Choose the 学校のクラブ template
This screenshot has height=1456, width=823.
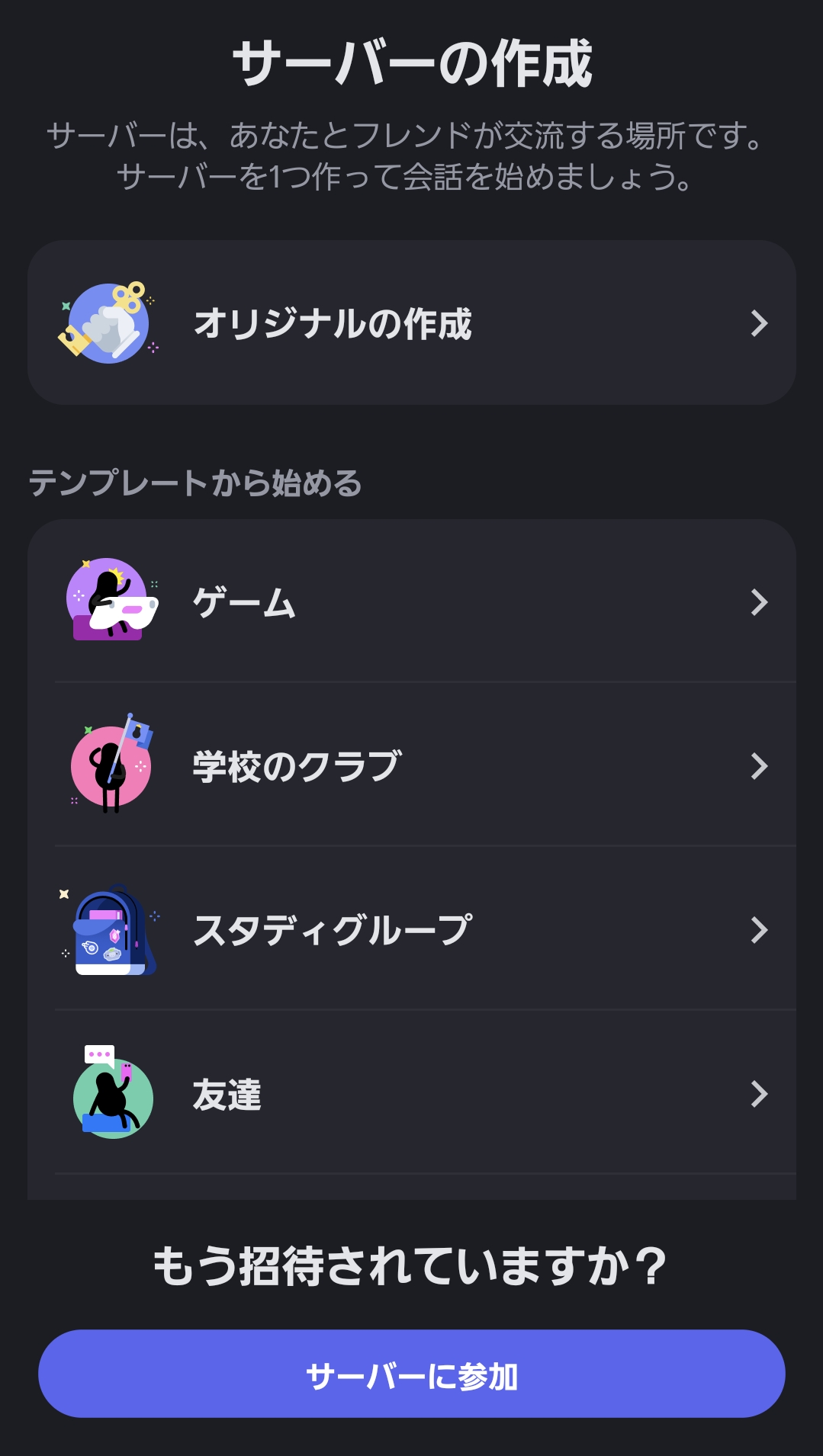click(411, 766)
